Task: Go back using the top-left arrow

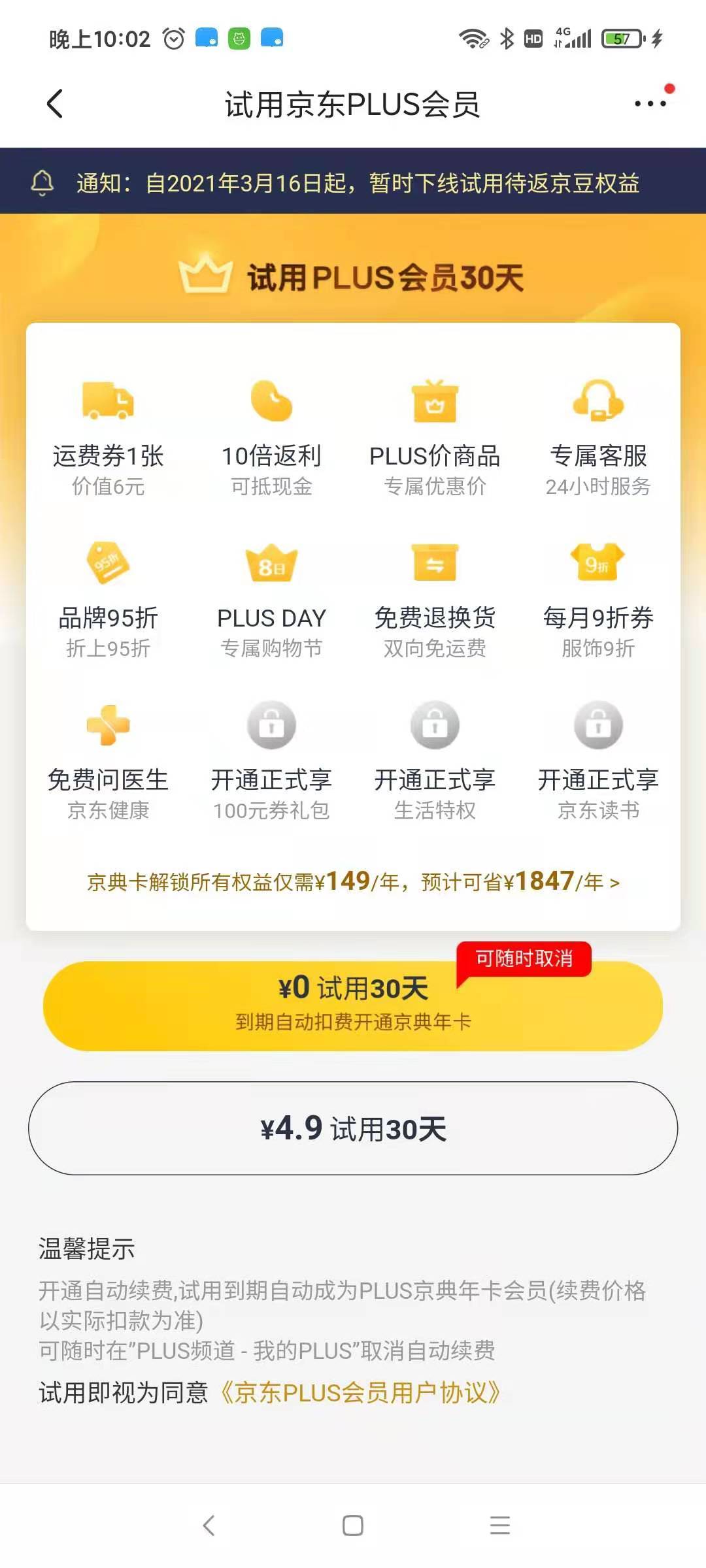Action: (x=55, y=104)
